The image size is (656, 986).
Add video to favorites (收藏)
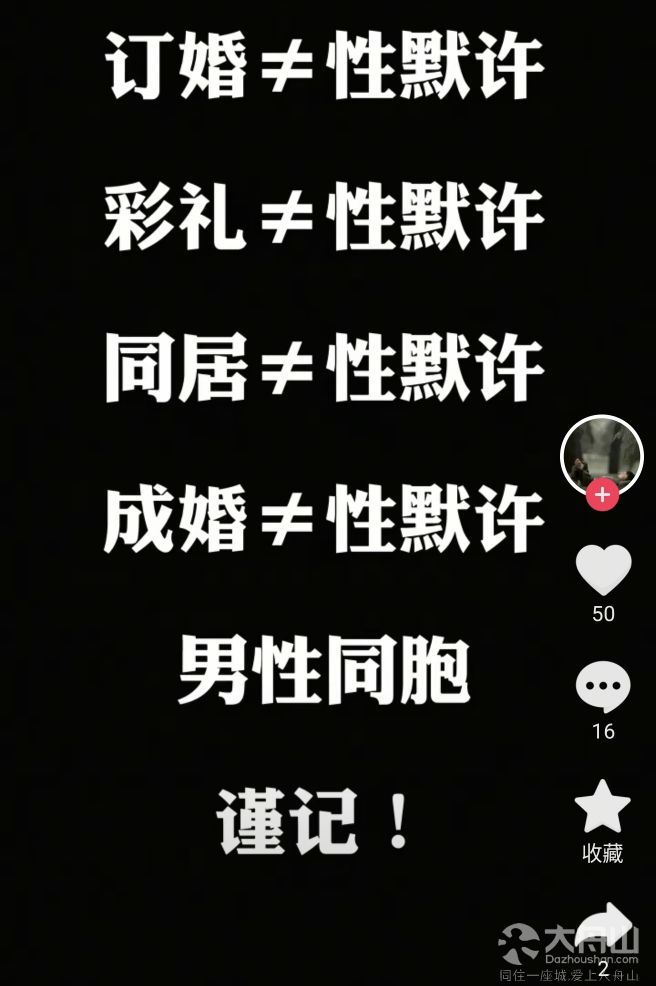(x=603, y=807)
